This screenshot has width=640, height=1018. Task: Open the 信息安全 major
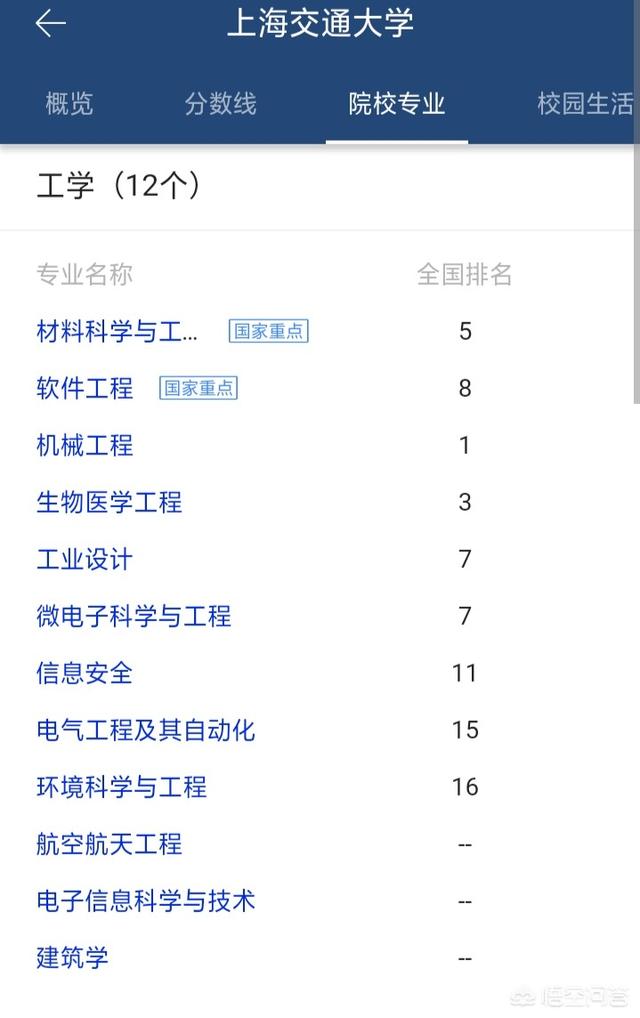(85, 673)
